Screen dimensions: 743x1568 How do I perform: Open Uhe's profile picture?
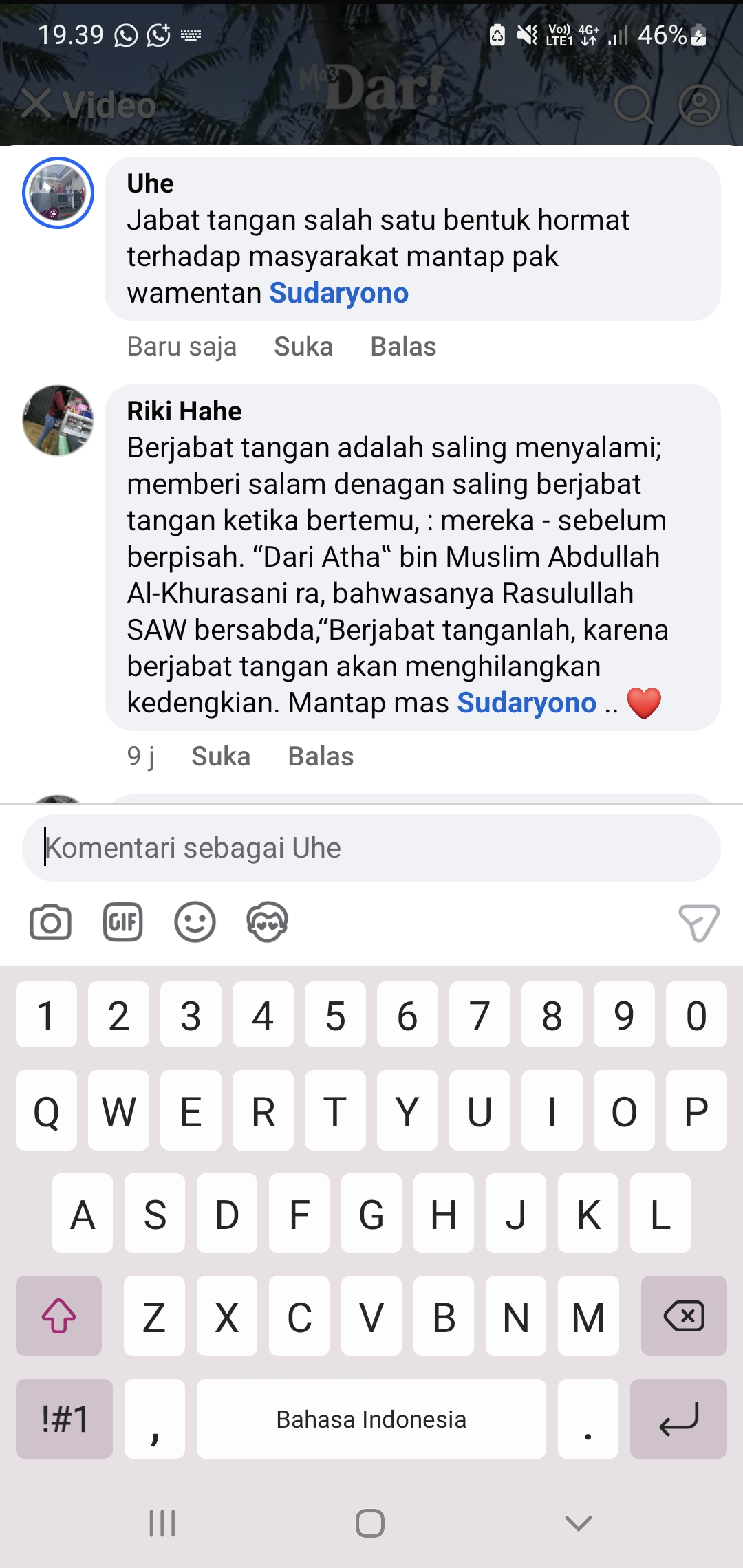coord(58,193)
